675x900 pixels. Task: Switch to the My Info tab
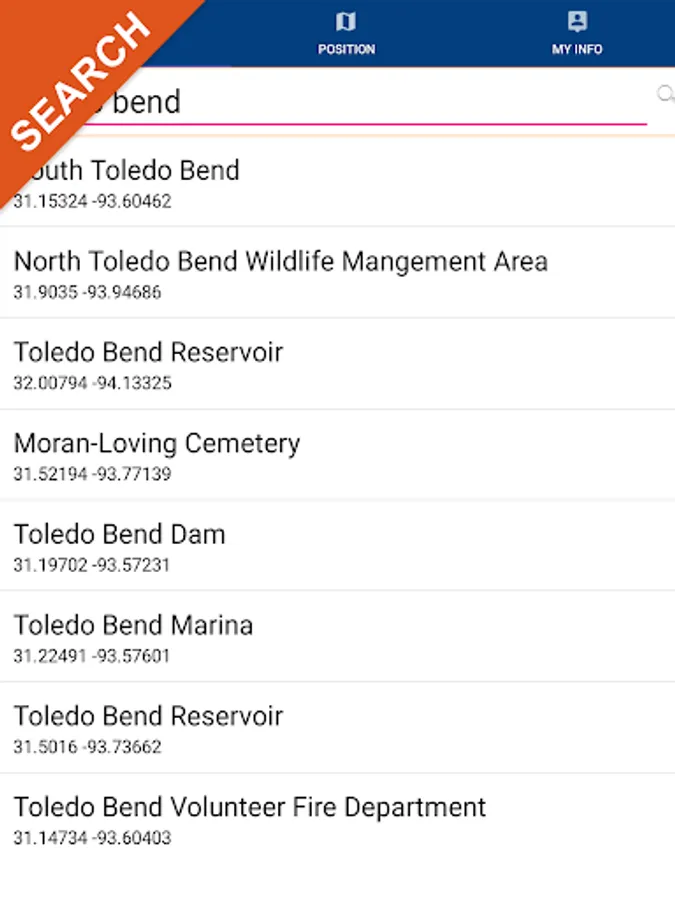pyautogui.click(x=577, y=33)
